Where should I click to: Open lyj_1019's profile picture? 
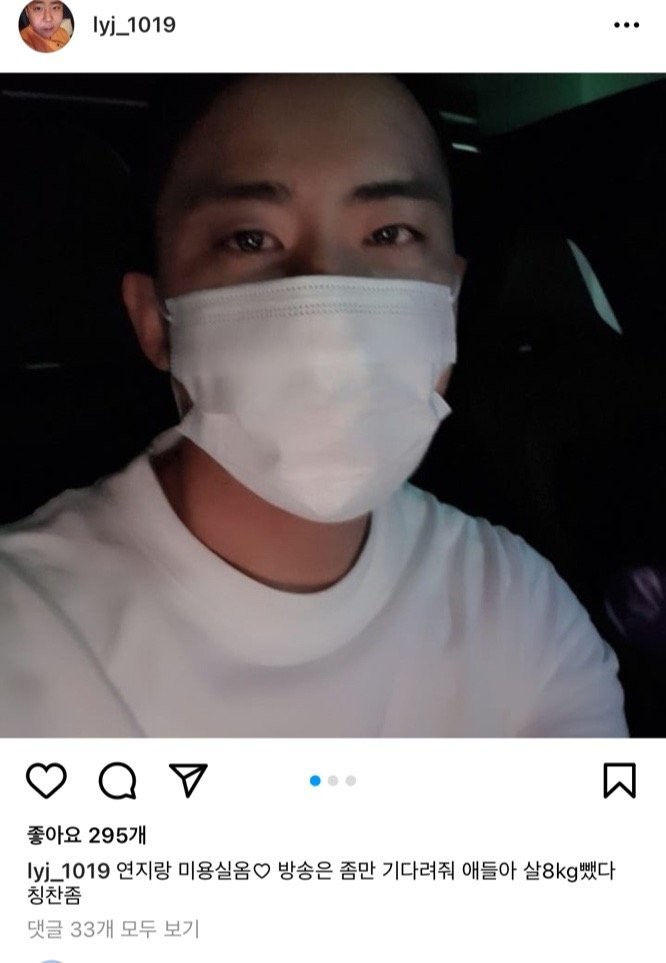[46, 26]
